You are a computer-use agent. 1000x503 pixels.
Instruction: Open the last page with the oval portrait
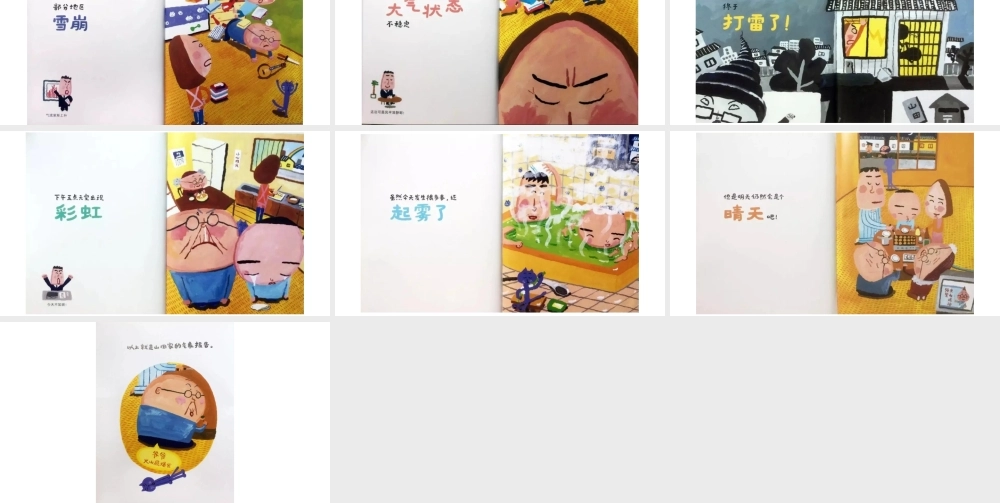pos(165,412)
